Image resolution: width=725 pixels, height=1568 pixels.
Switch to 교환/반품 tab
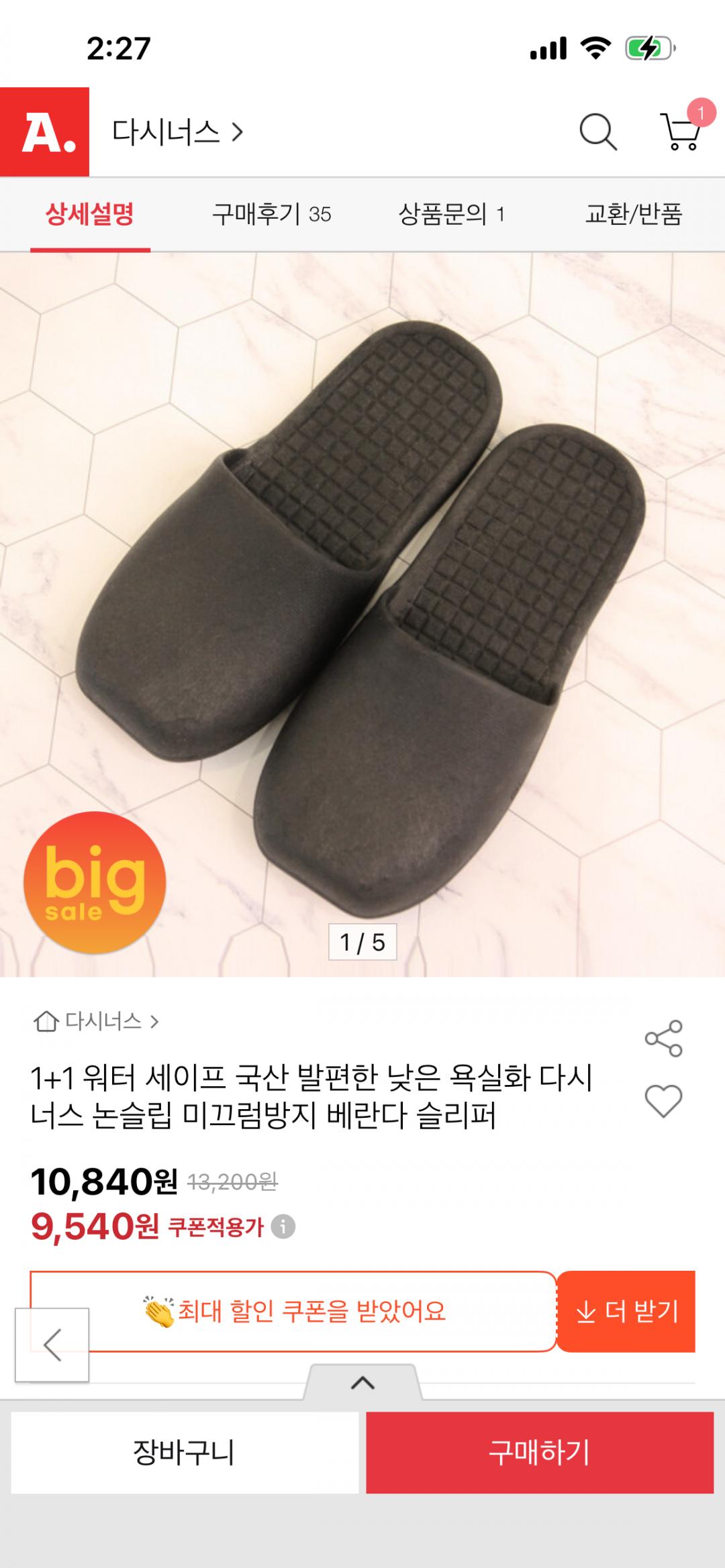(633, 214)
